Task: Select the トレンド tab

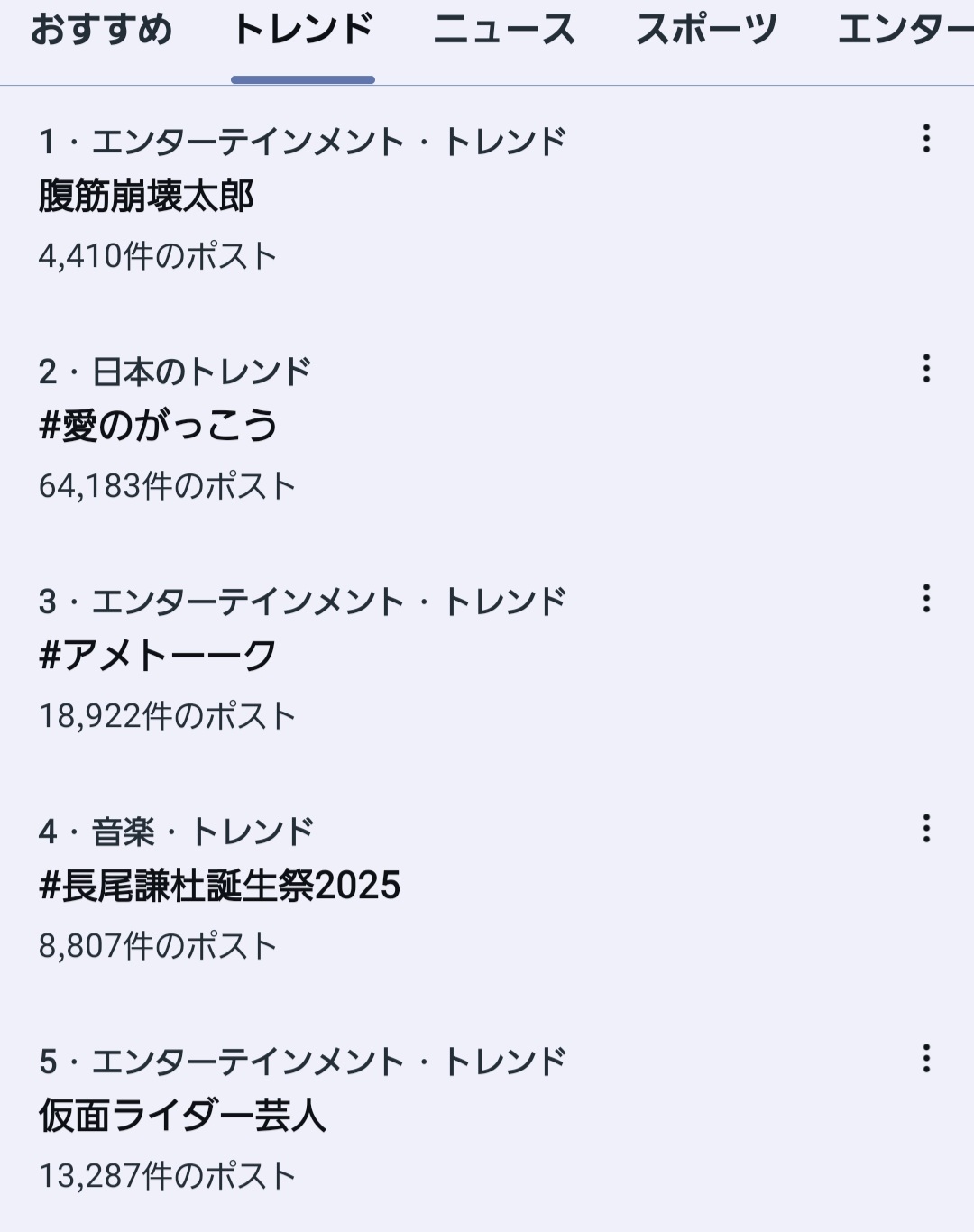Action: pos(303,31)
